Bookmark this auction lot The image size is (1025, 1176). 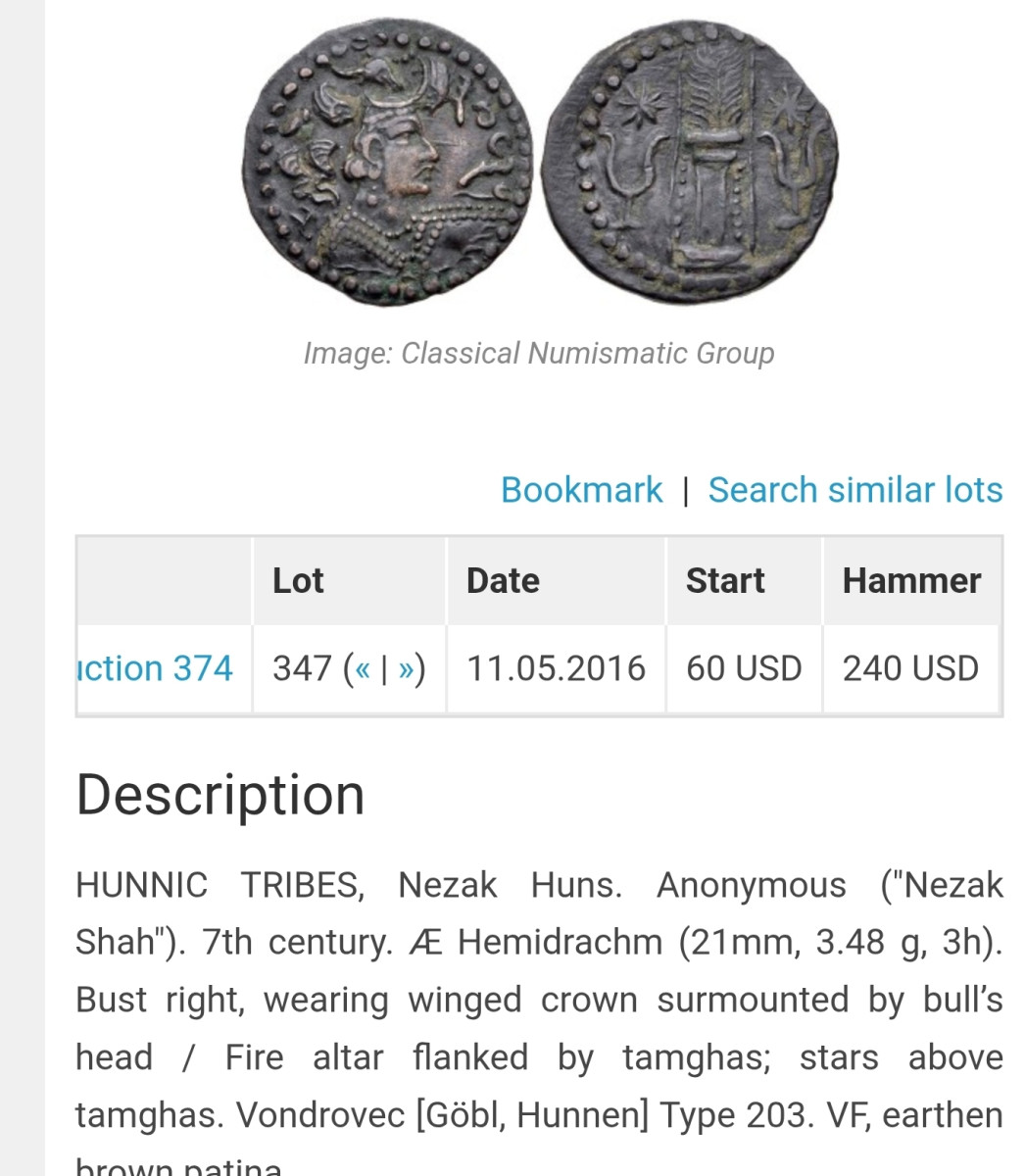[x=581, y=490]
